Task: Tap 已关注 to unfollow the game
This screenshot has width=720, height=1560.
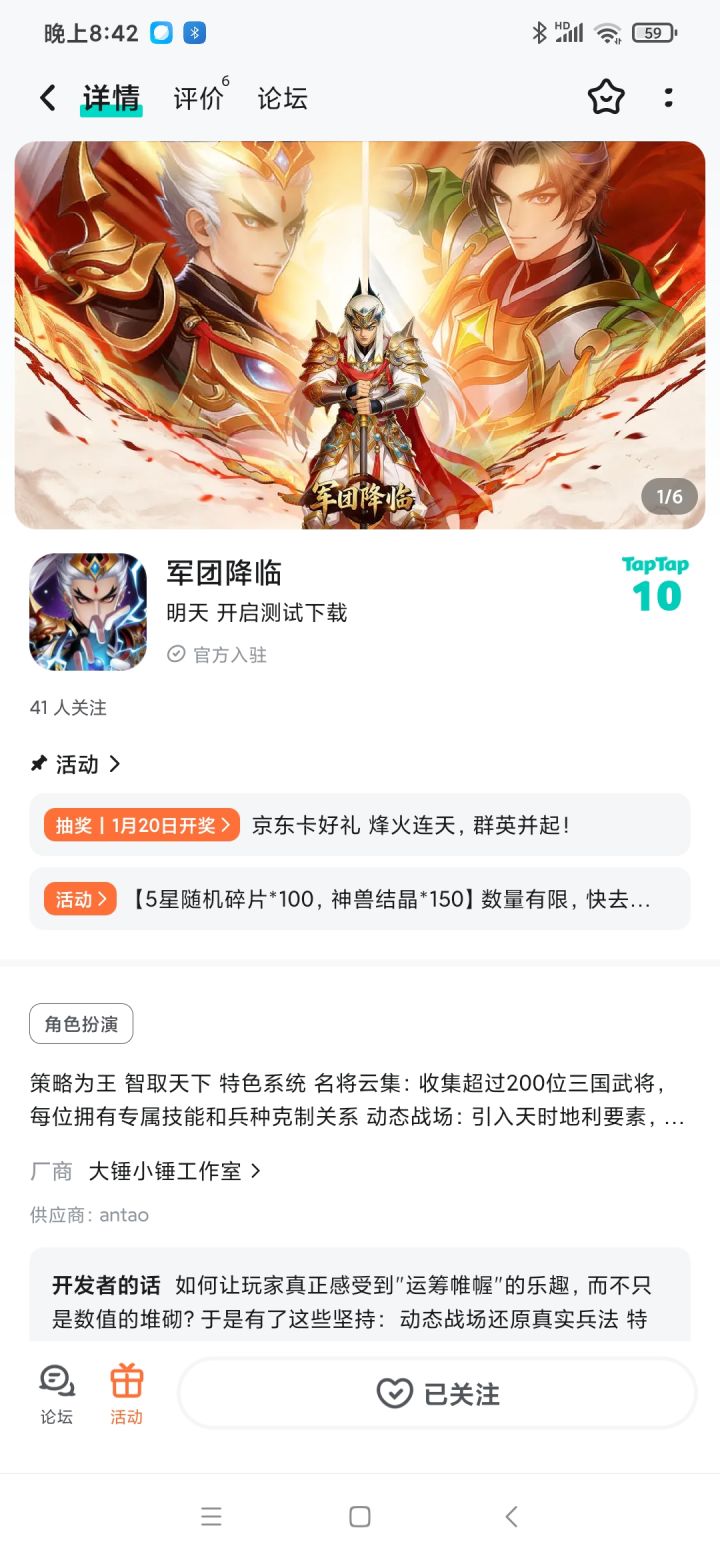Action: (x=436, y=1393)
